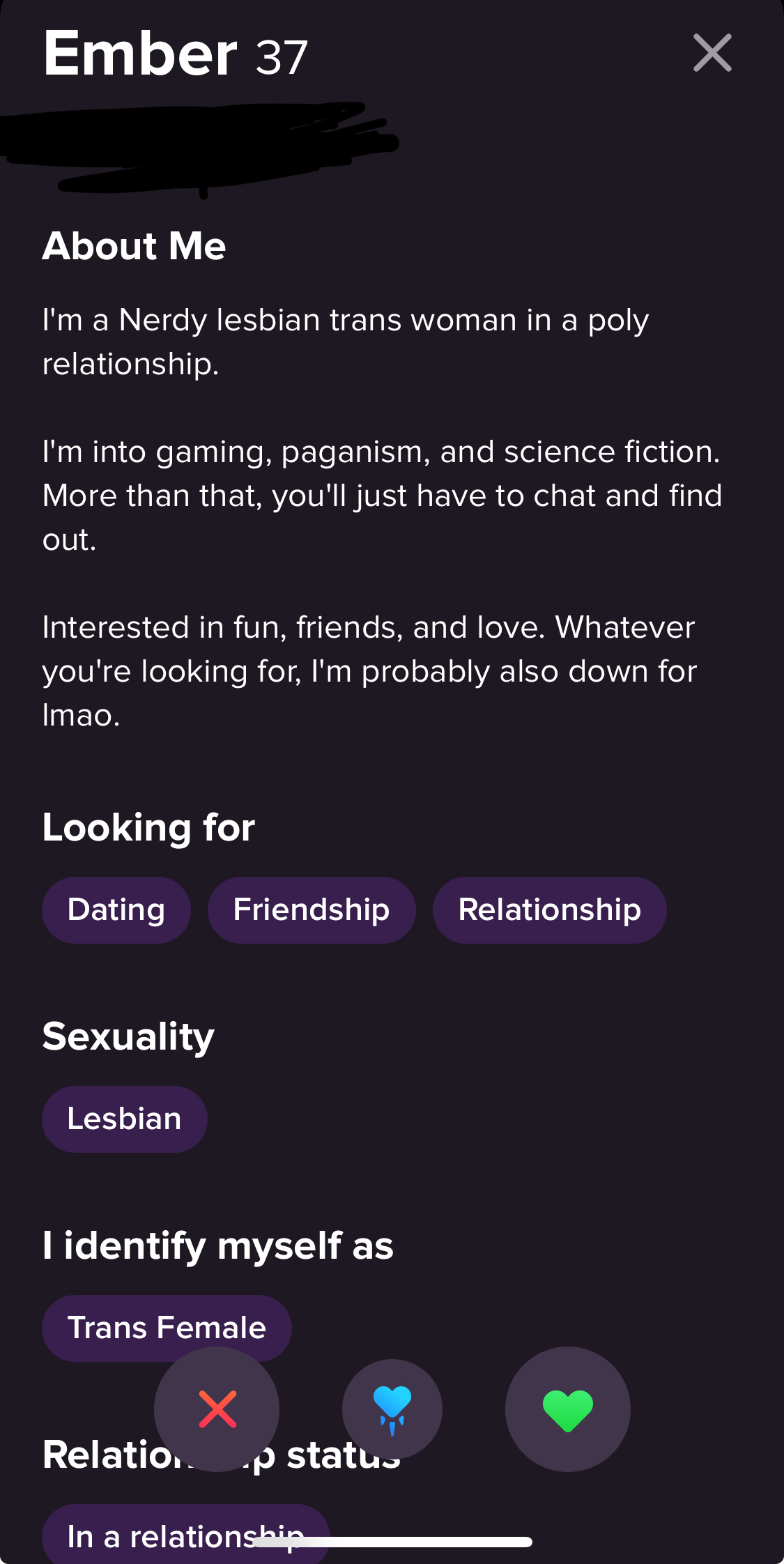Close Ember's profile details
This screenshot has width=784, height=1564.
(x=712, y=53)
